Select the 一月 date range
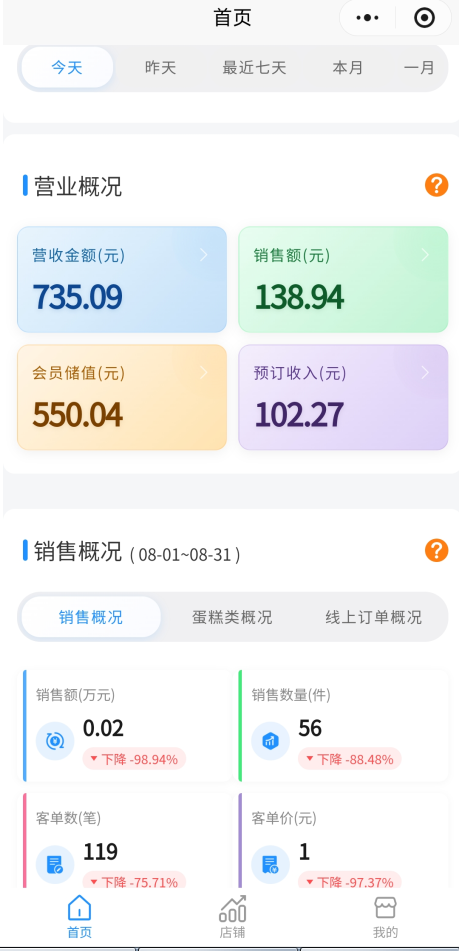459x951 pixels. pos(419,67)
